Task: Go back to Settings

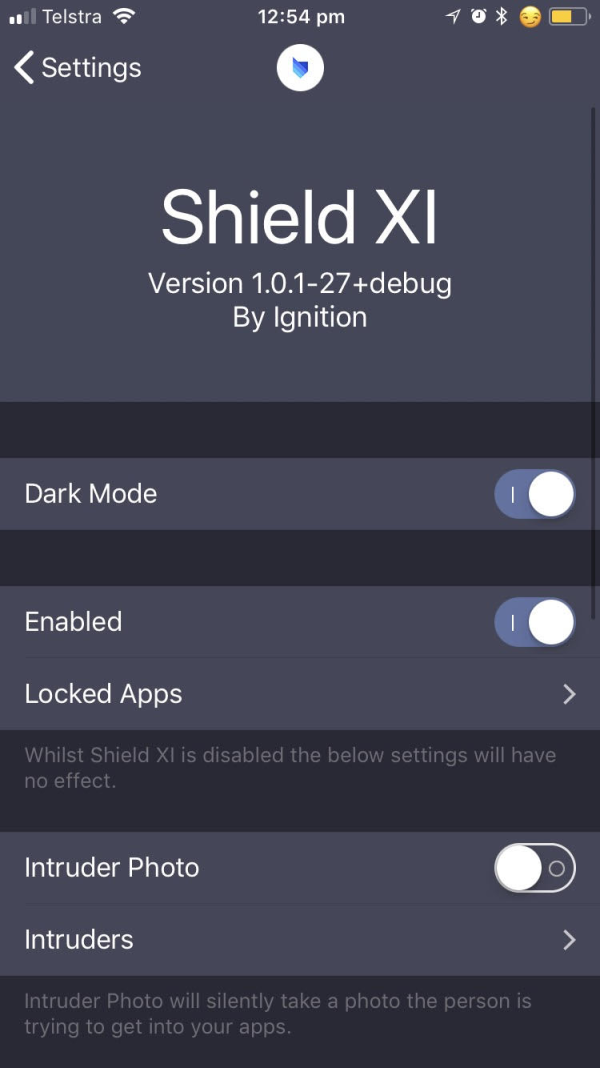Action: coord(77,68)
